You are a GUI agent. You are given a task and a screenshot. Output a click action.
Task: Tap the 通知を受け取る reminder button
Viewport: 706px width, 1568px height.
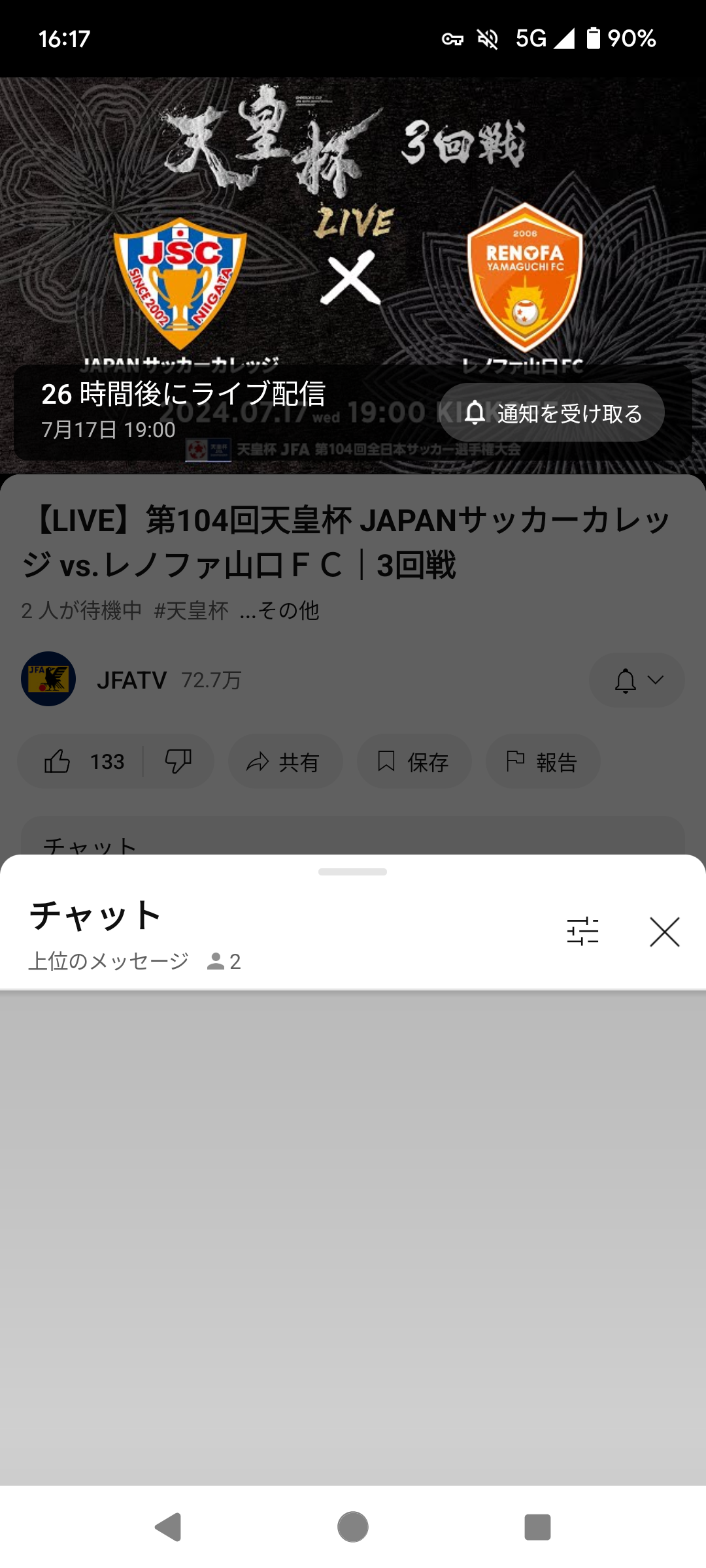[x=552, y=413]
